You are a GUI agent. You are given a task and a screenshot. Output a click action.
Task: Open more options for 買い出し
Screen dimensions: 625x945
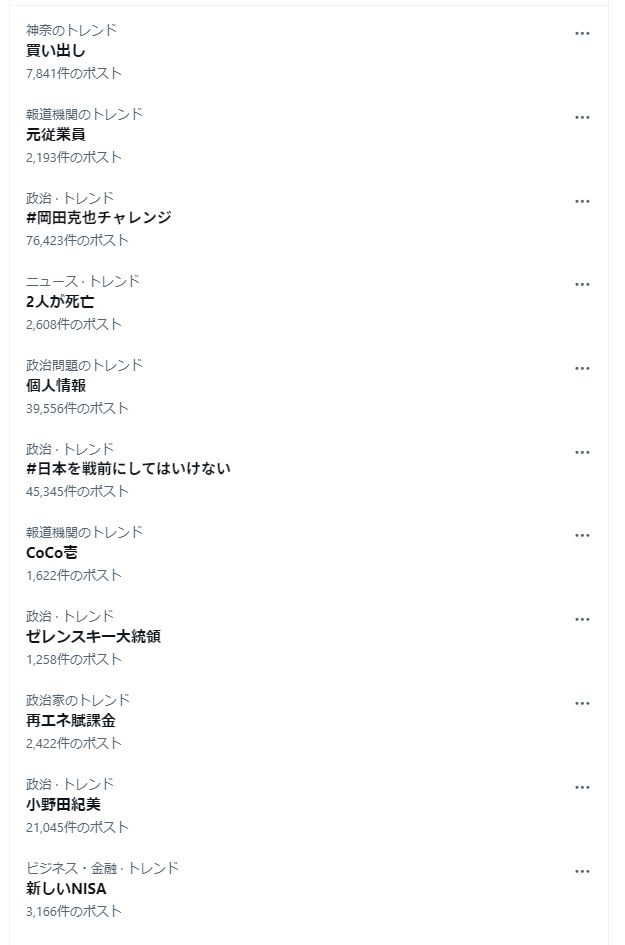tap(582, 33)
